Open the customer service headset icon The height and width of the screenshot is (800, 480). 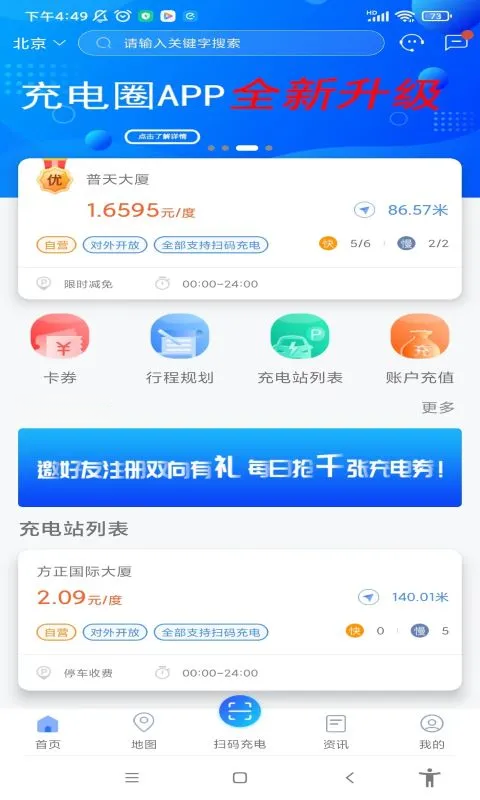click(412, 43)
